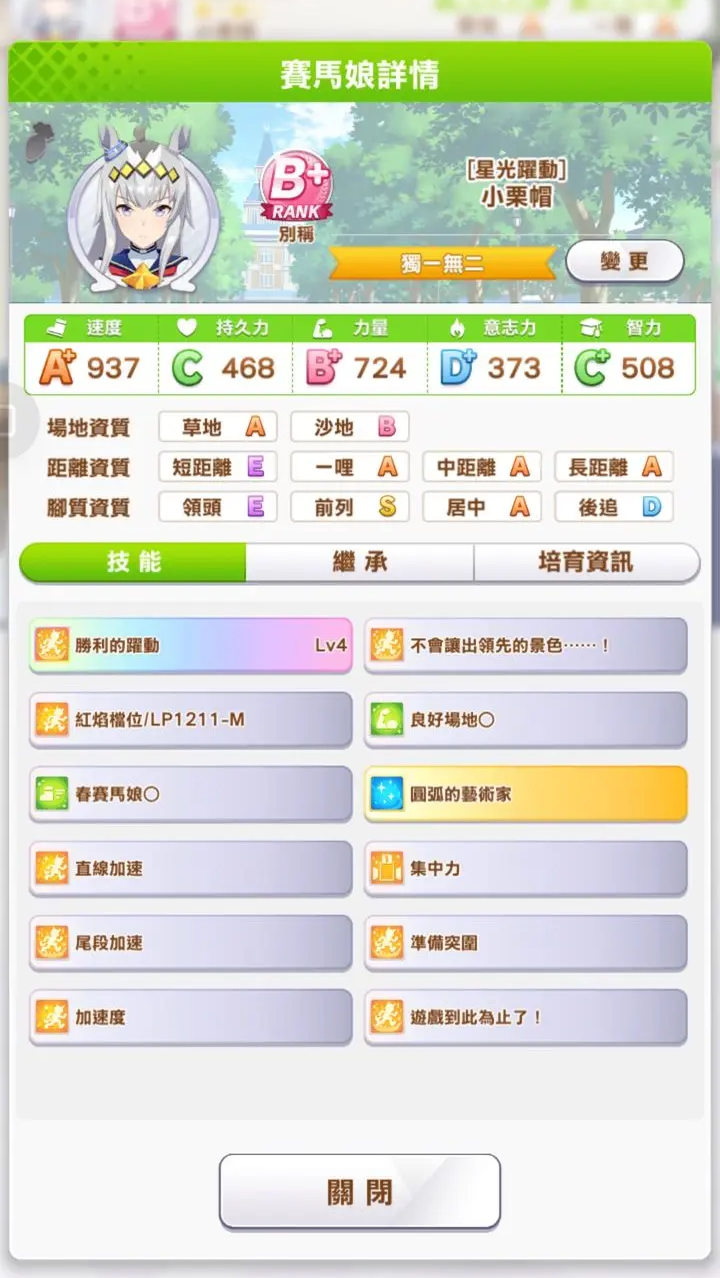Select the 技能 tab
Image resolution: width=720 pixels, height=1278 pixels.
coord(134,562)
